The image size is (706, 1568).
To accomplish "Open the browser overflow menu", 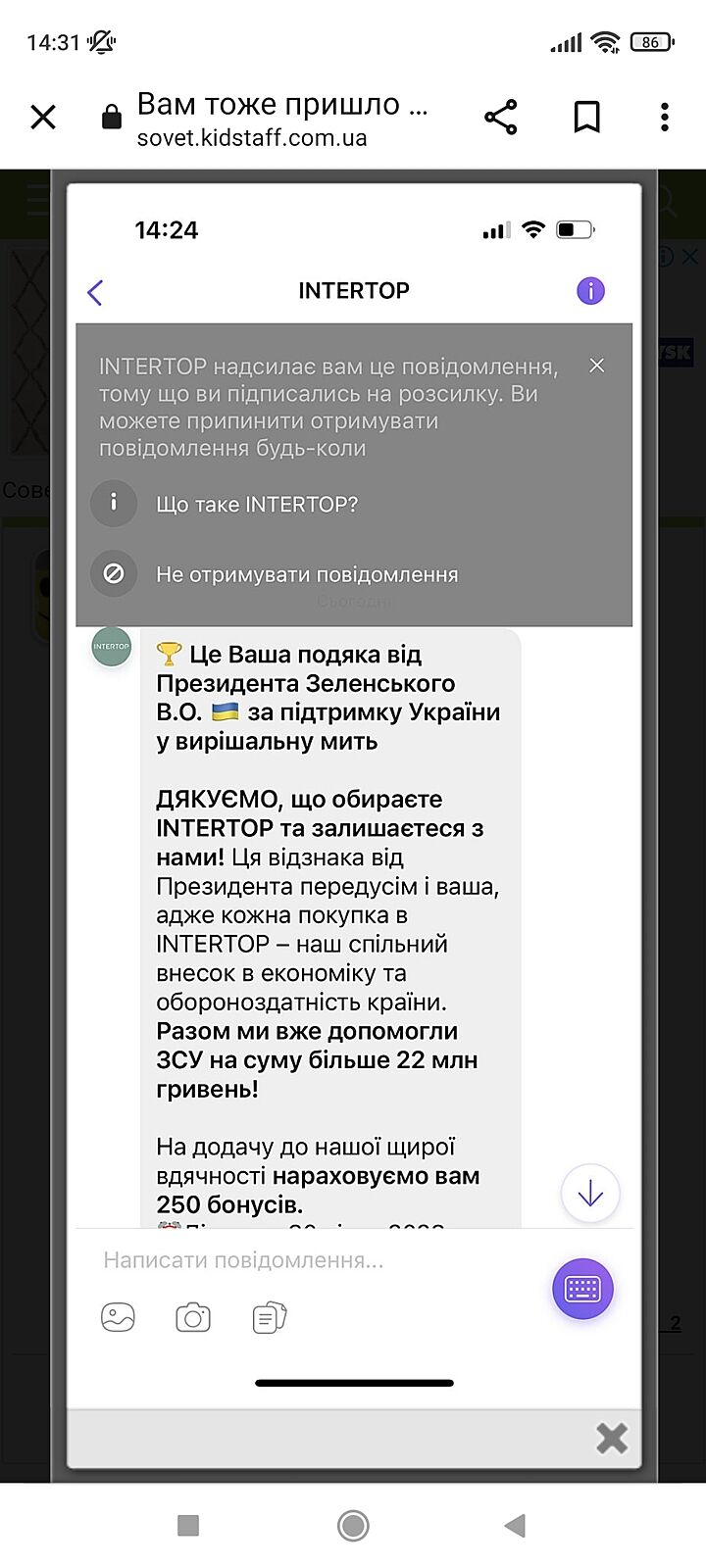I will click(665, 118).
